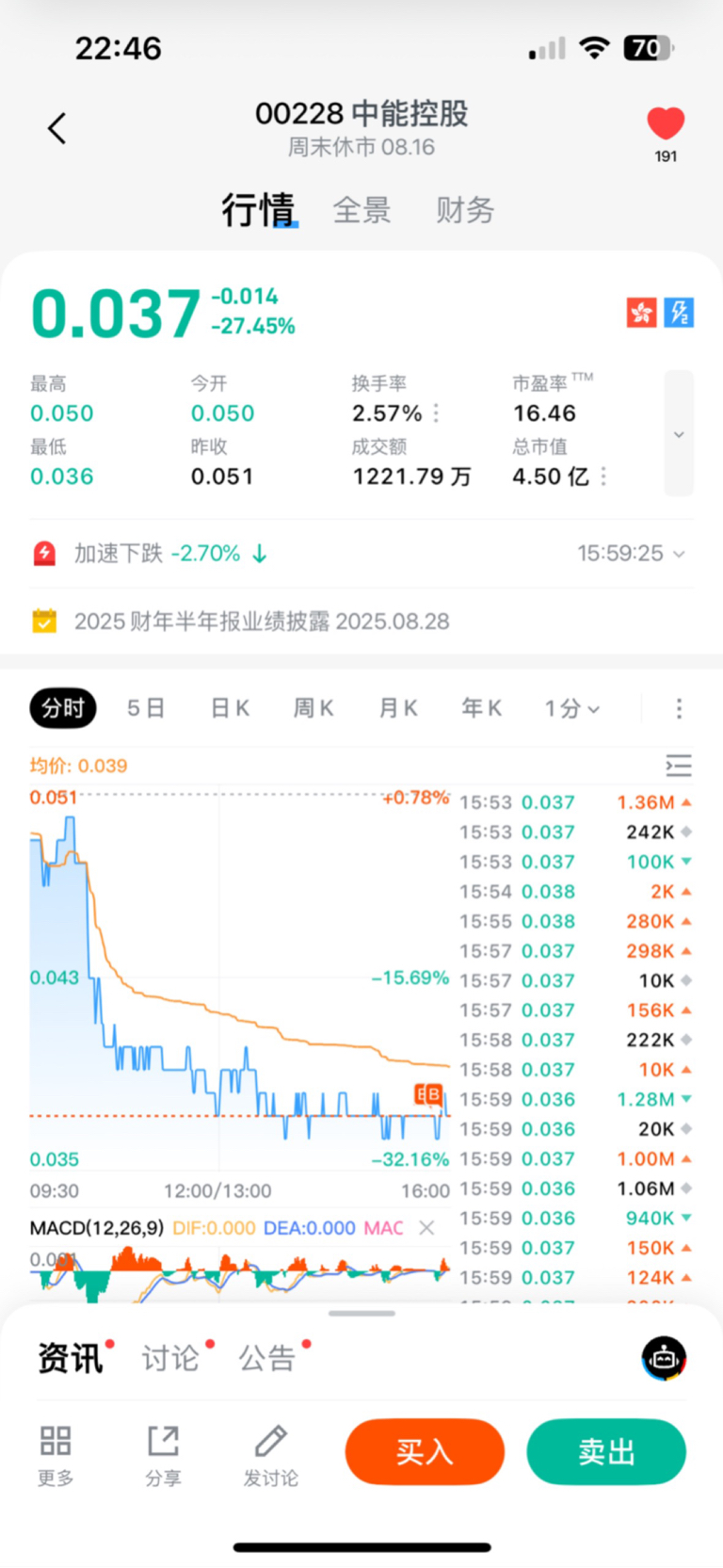Tap the green 卖出 button

click(606, 1452)
